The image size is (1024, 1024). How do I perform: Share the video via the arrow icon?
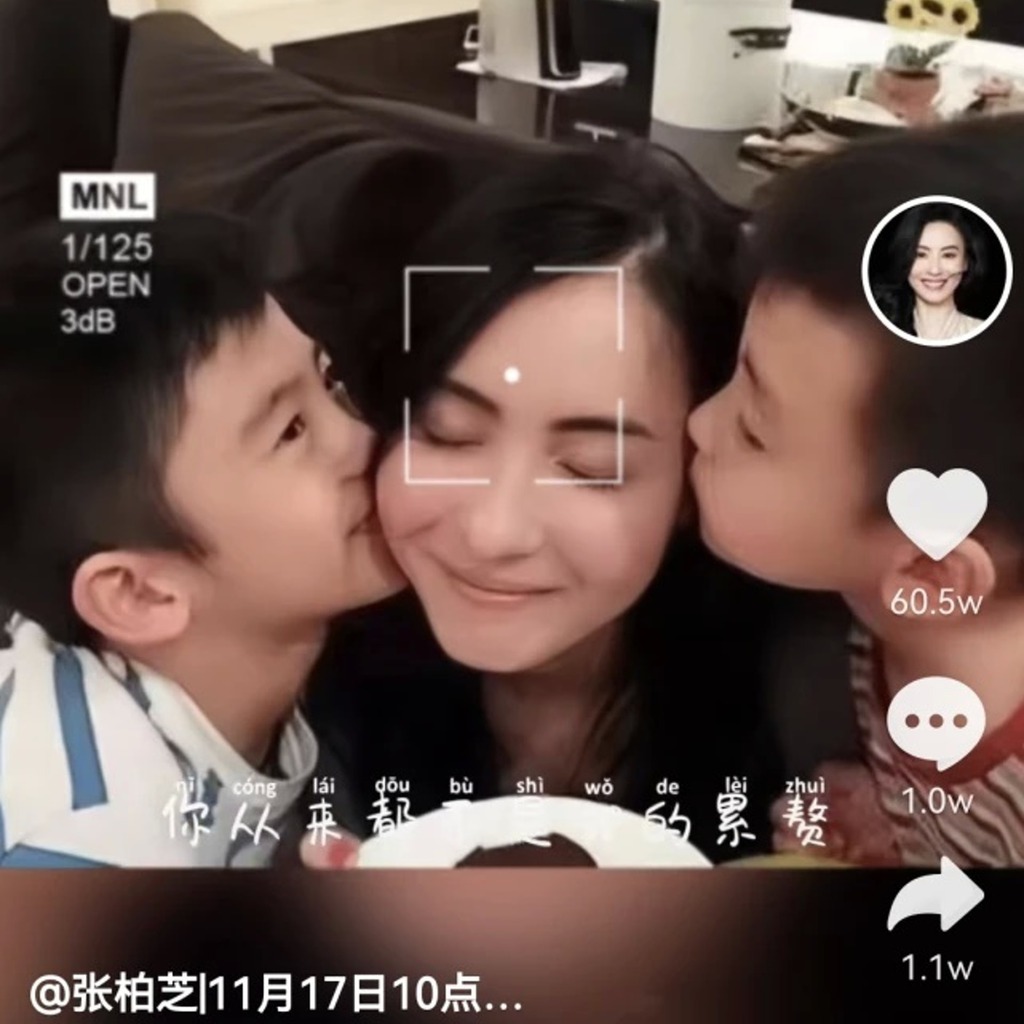coord(936,895)
